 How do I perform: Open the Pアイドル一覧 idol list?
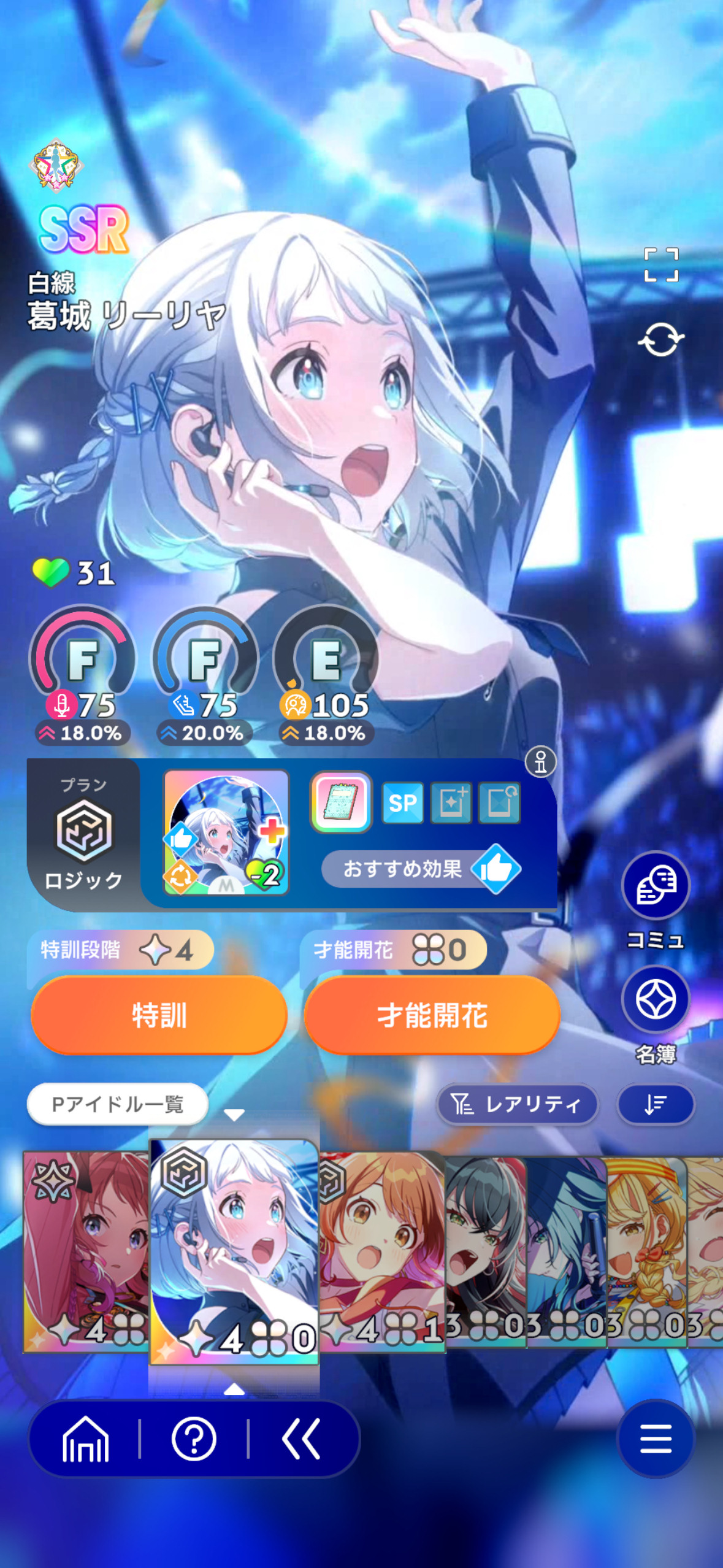pos(118,1104)
